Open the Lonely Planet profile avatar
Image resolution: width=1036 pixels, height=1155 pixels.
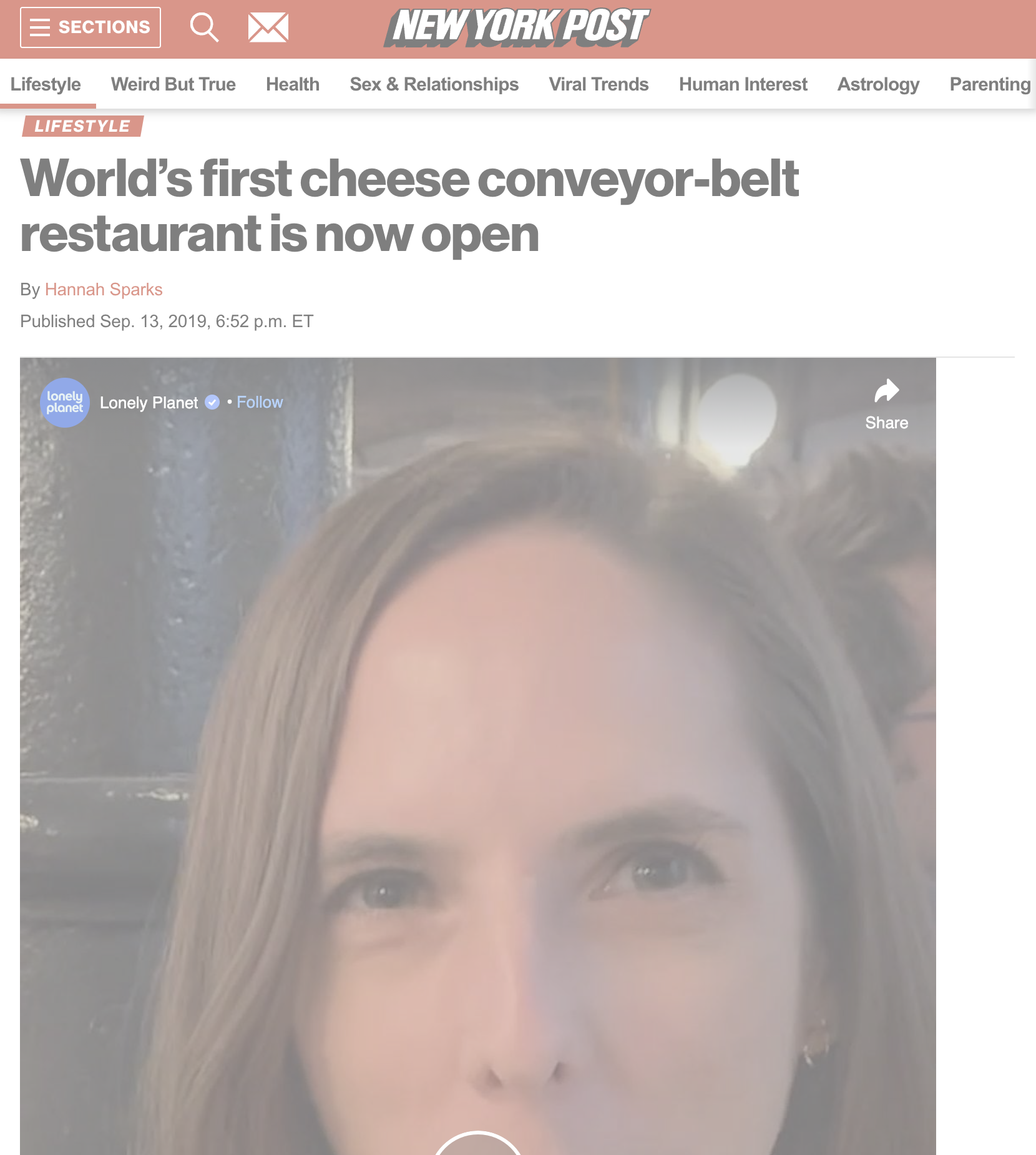tap(65, 403)
